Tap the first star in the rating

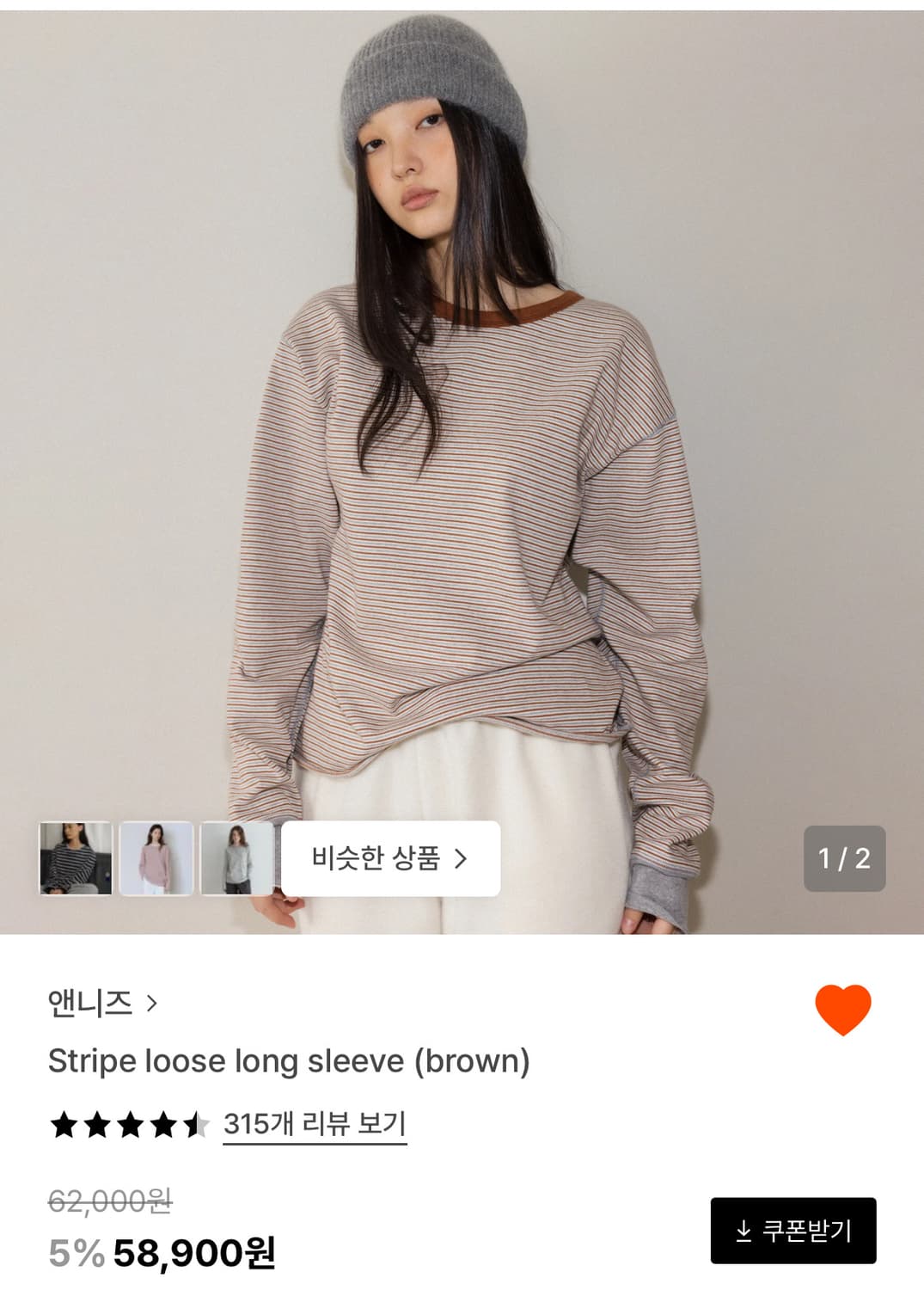tap(62, 1123)
